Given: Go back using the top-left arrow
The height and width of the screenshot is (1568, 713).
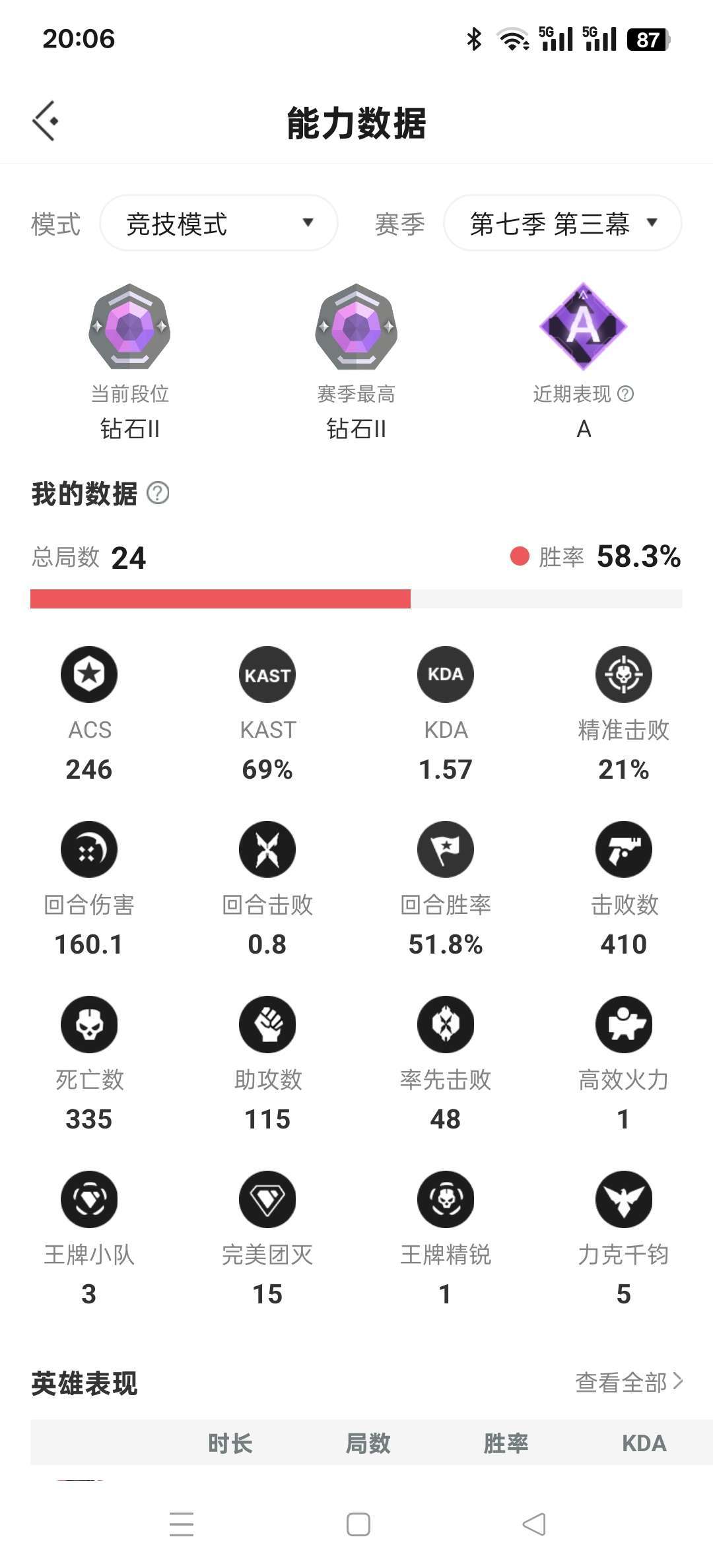Looking at the screenshot, I should 46,121.
